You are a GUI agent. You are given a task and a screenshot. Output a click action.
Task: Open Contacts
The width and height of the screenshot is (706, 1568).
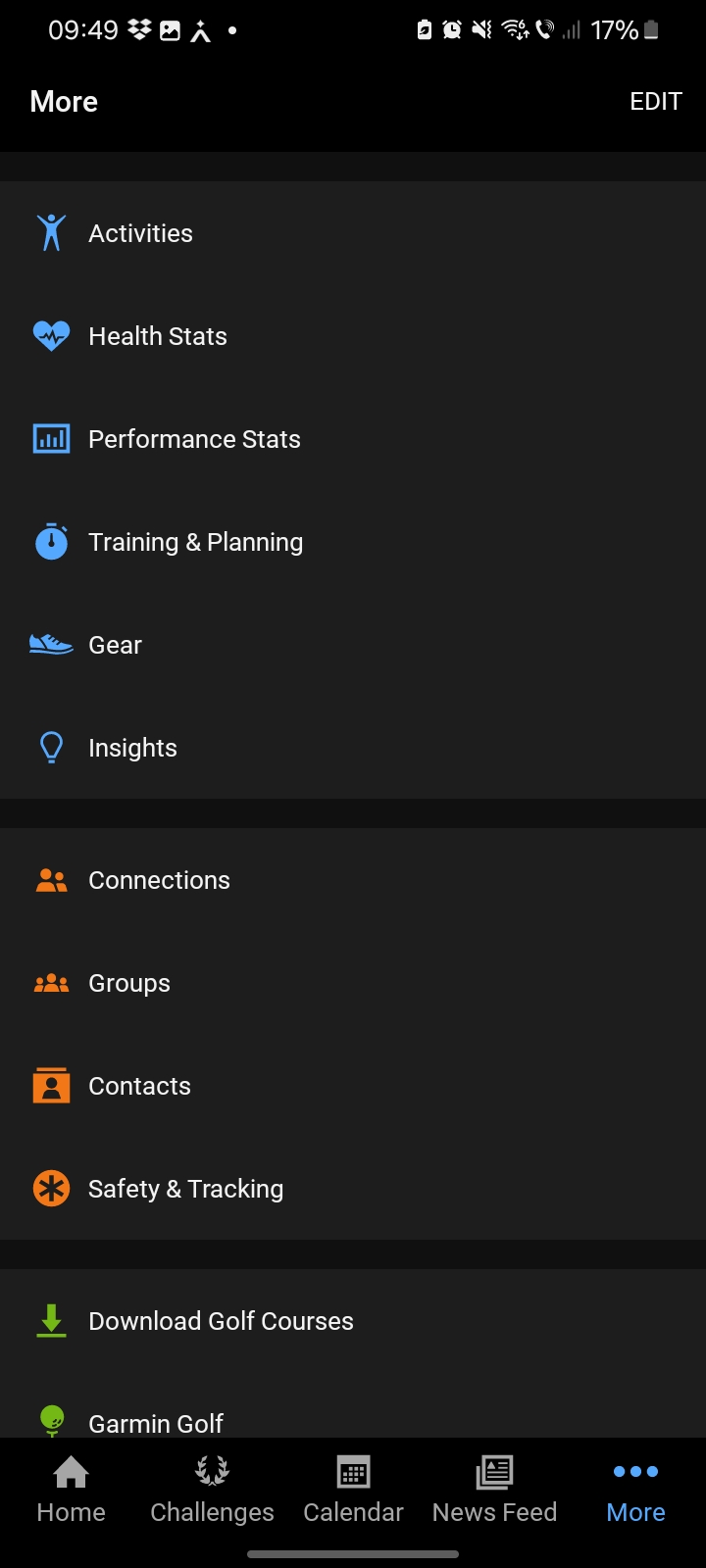click(x=353, y=1086)
